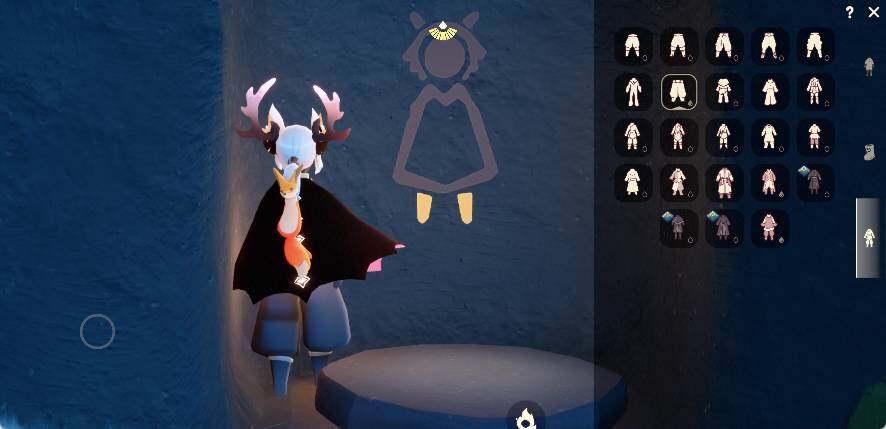
Task: Tap the flame icon at the bottom
Action: tap(525, 417)
